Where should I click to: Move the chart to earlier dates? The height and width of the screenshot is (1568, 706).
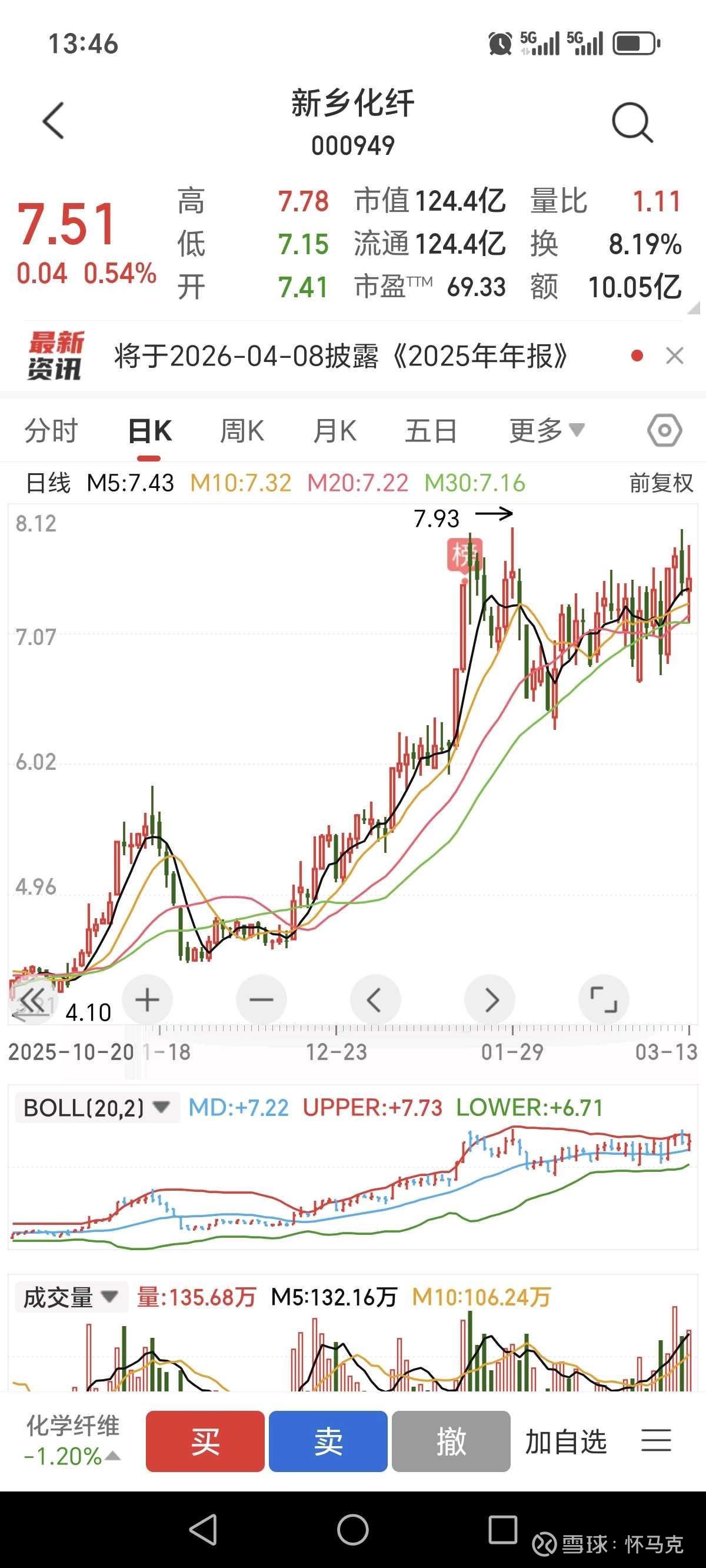(x=375, y=1000)
